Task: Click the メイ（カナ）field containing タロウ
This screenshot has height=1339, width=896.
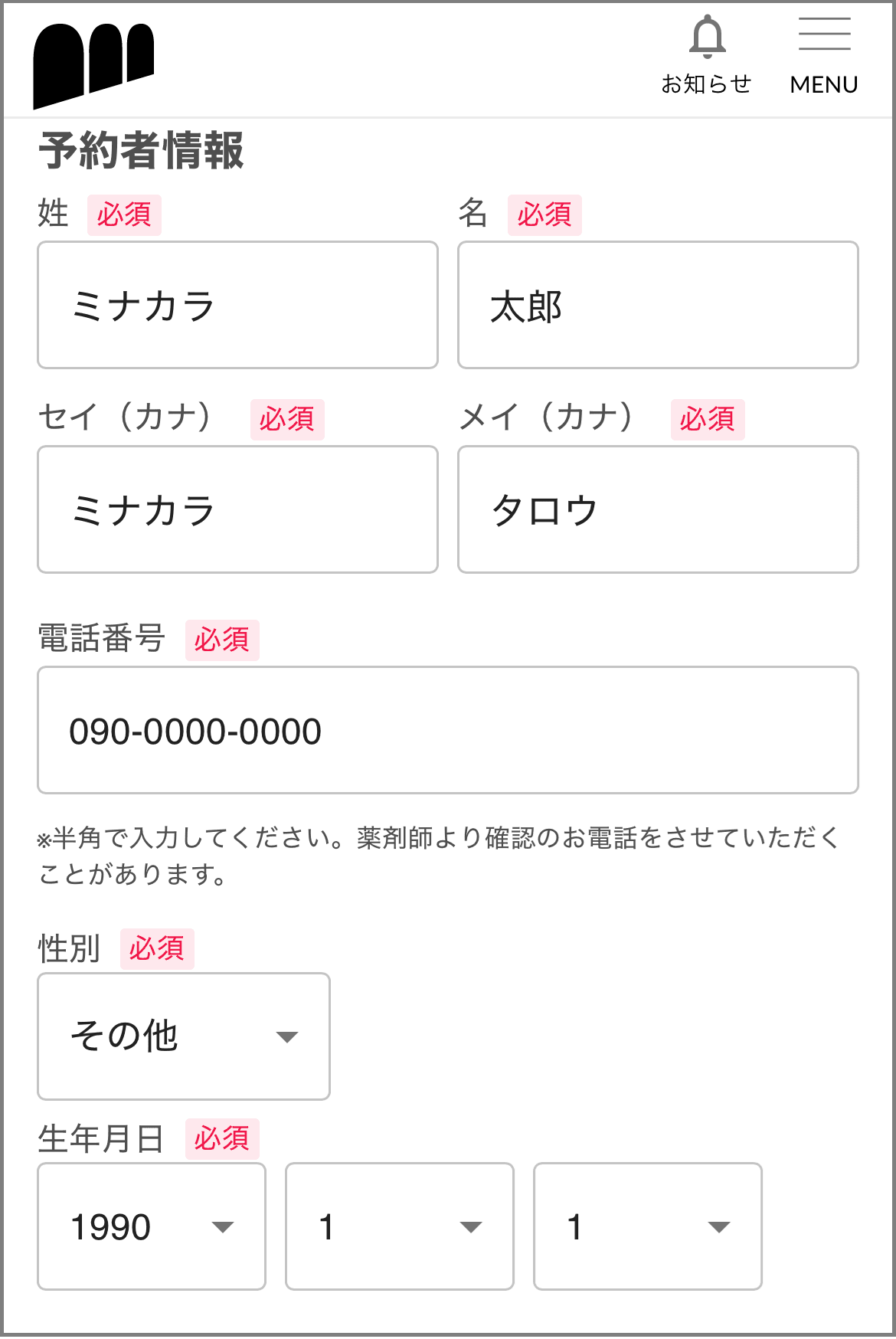Action: pyautogui.click(x=657, y=508)
